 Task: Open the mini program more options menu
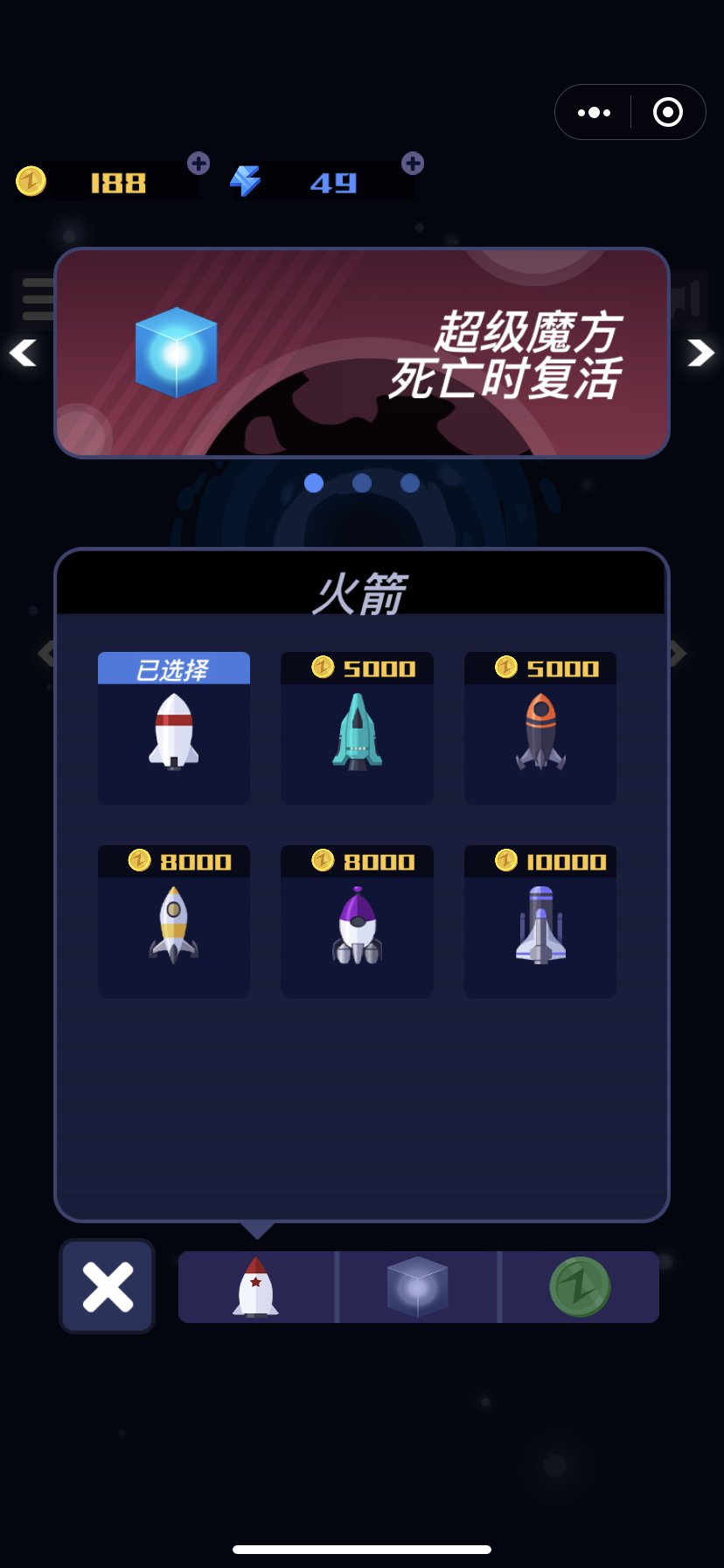595,112
